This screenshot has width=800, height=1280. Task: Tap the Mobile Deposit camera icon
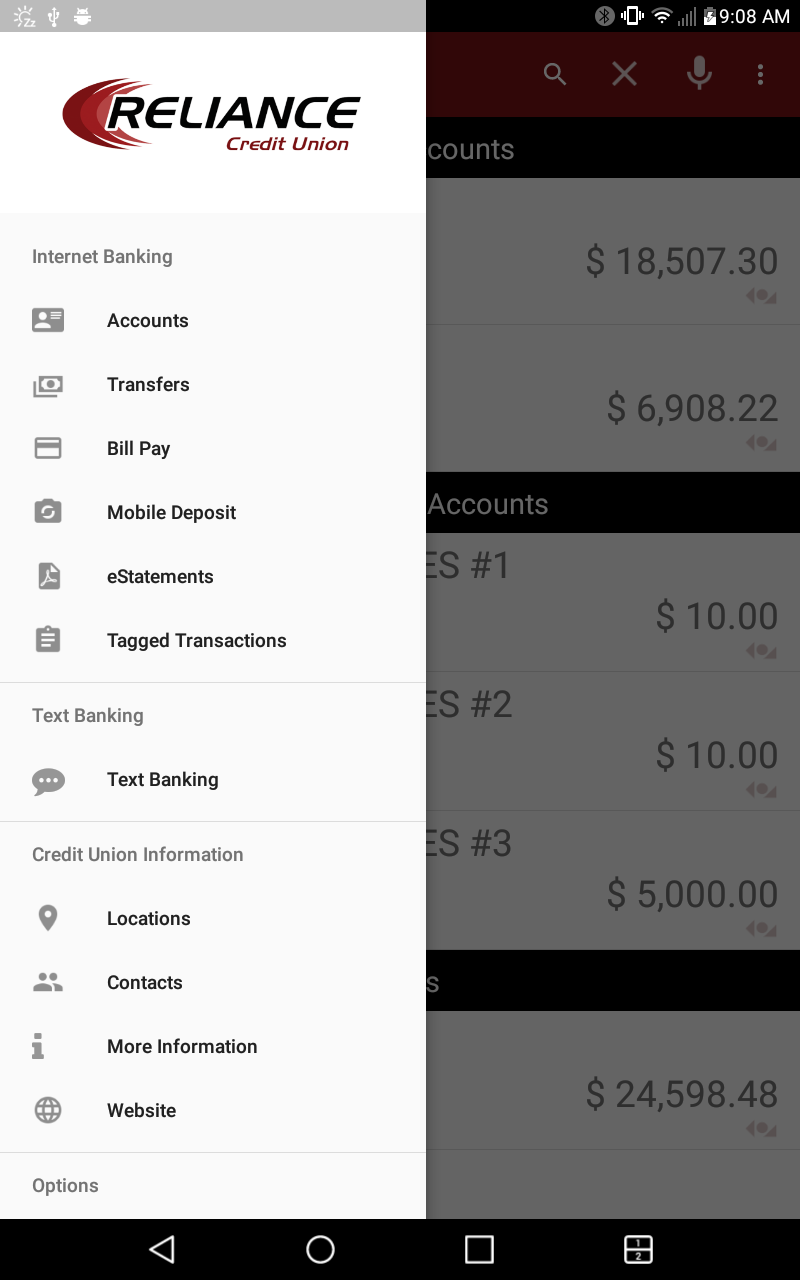(48, 512)
